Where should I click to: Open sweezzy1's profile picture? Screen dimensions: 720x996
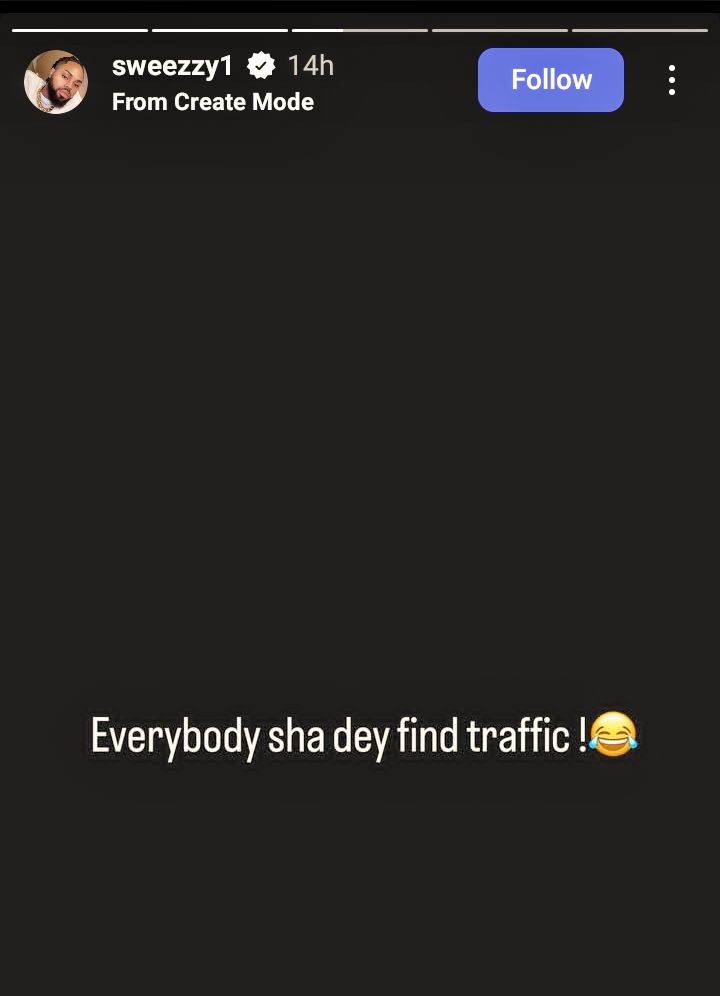pos(56,82)
